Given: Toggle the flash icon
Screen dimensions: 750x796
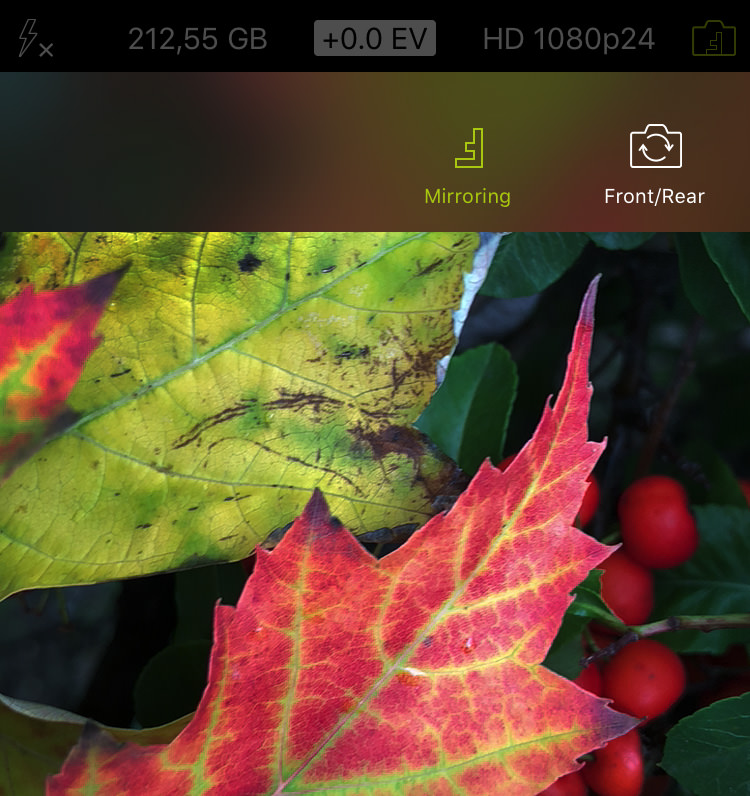Looking at the screenshot, I should pos(35,39).
